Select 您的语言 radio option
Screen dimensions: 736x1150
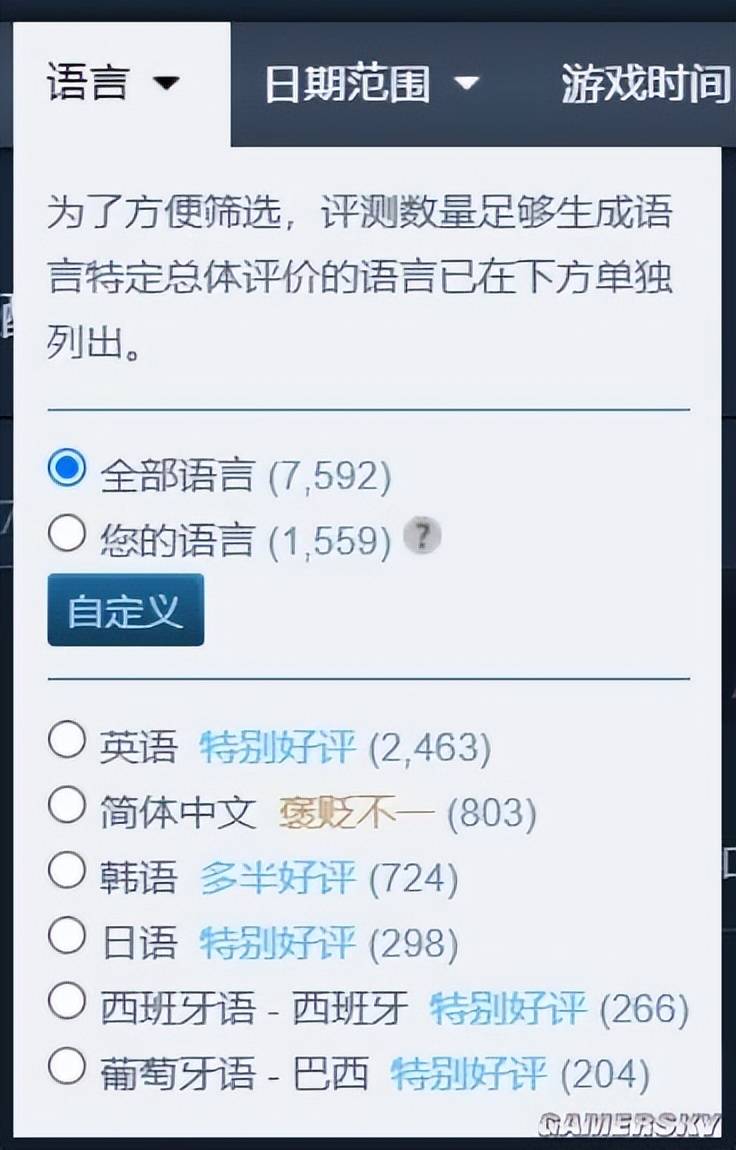tap(67, 535)
